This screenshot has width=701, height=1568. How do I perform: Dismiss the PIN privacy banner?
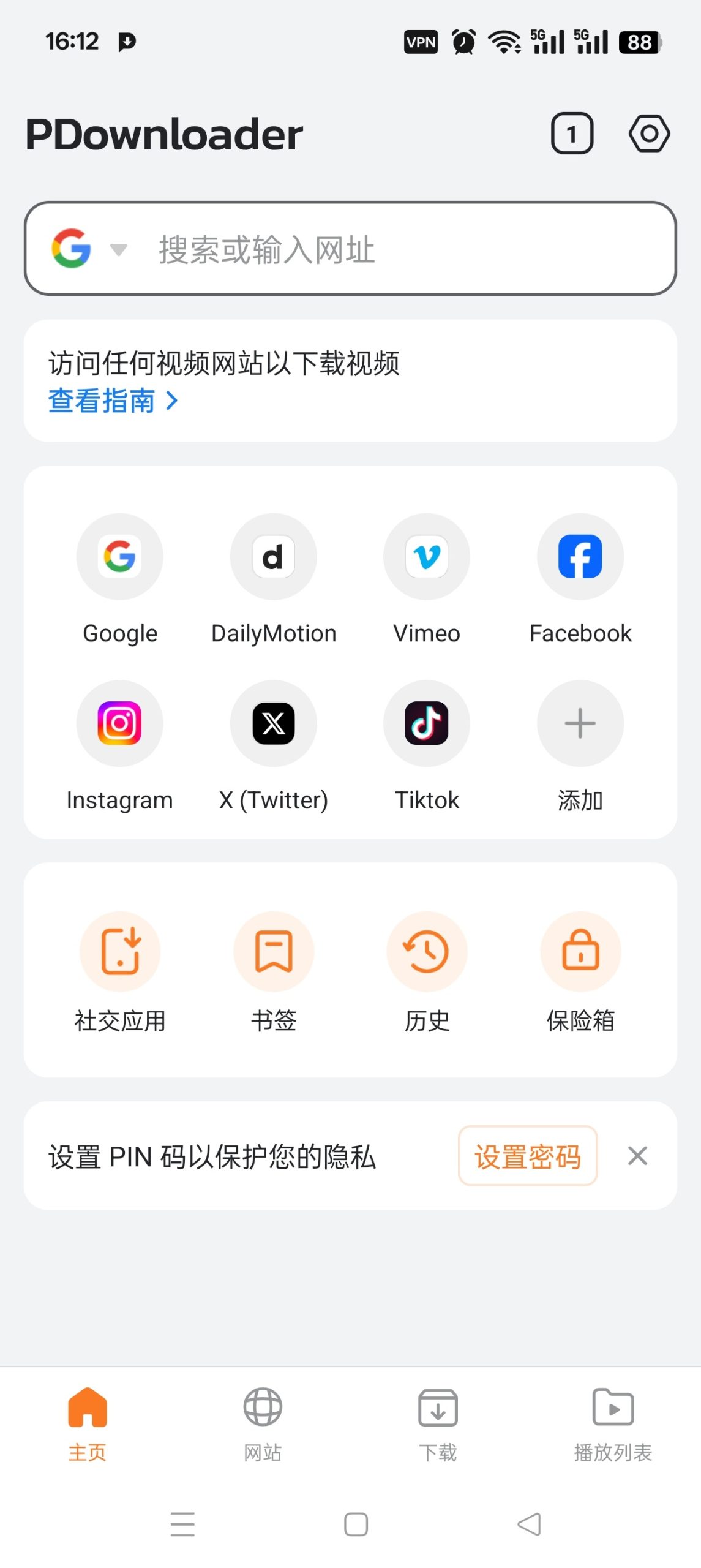(x=637, y=1155)
